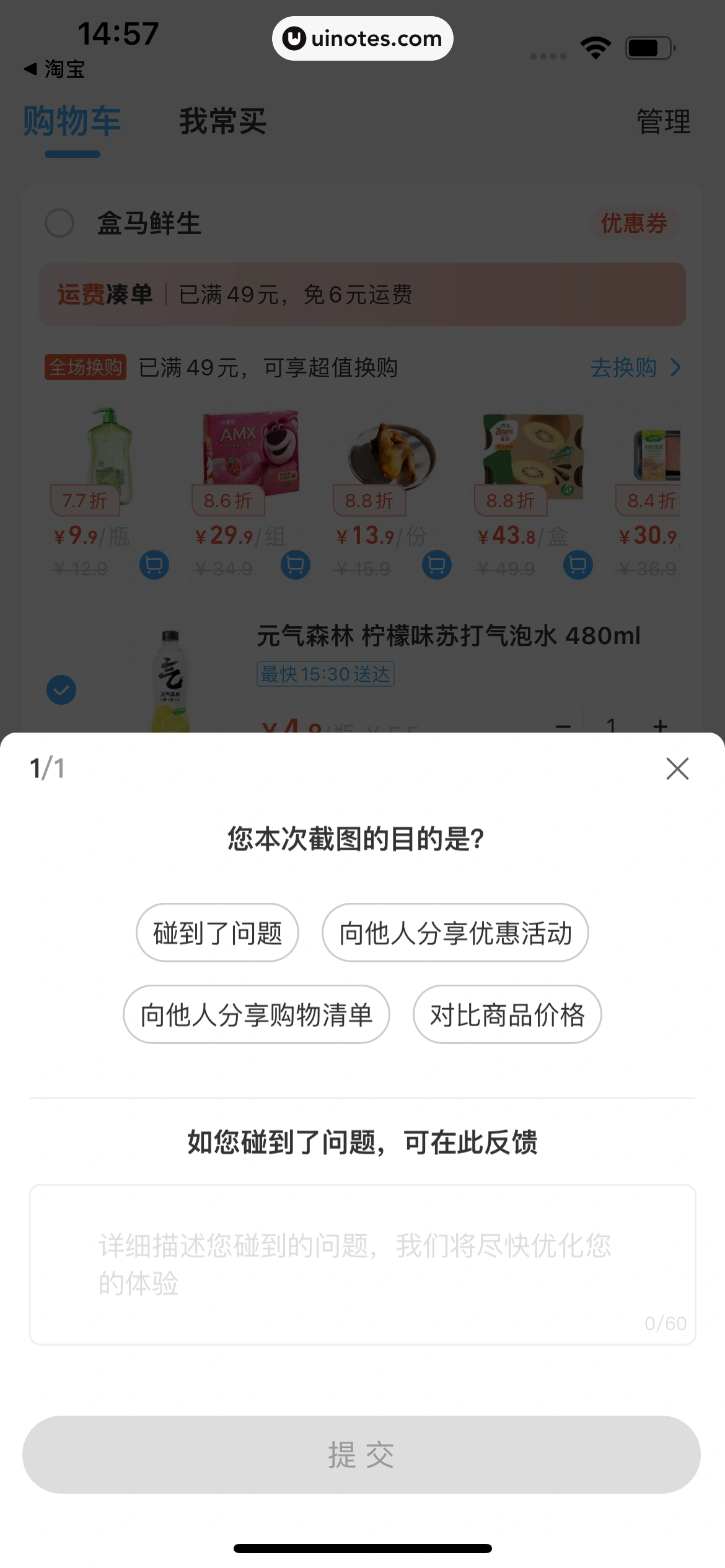This screenshot has height=1568, width=725.
Task: Add the roast chicken to cart
Action: tap(436, 565)
